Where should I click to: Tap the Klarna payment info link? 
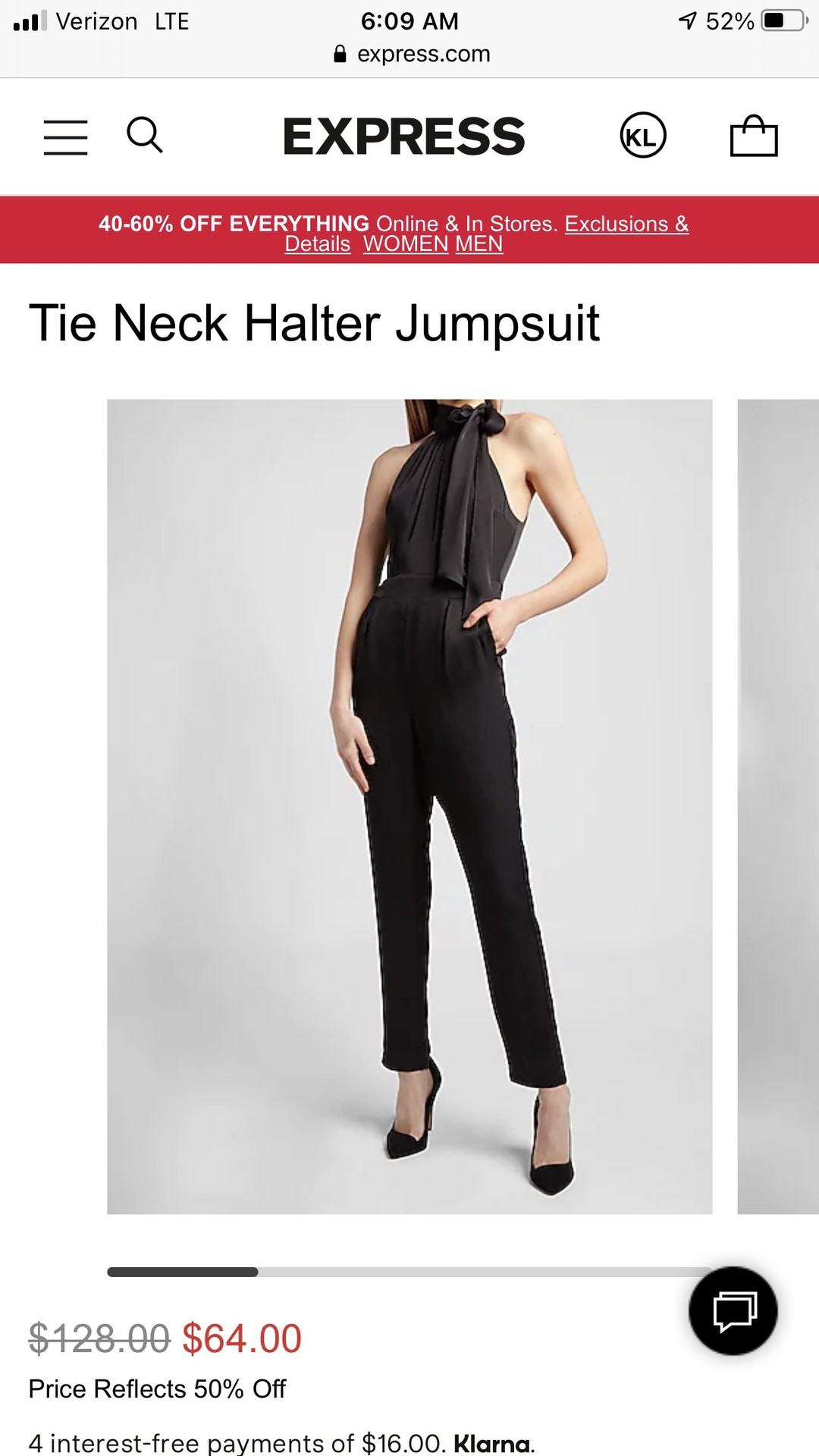point(494,1443)
